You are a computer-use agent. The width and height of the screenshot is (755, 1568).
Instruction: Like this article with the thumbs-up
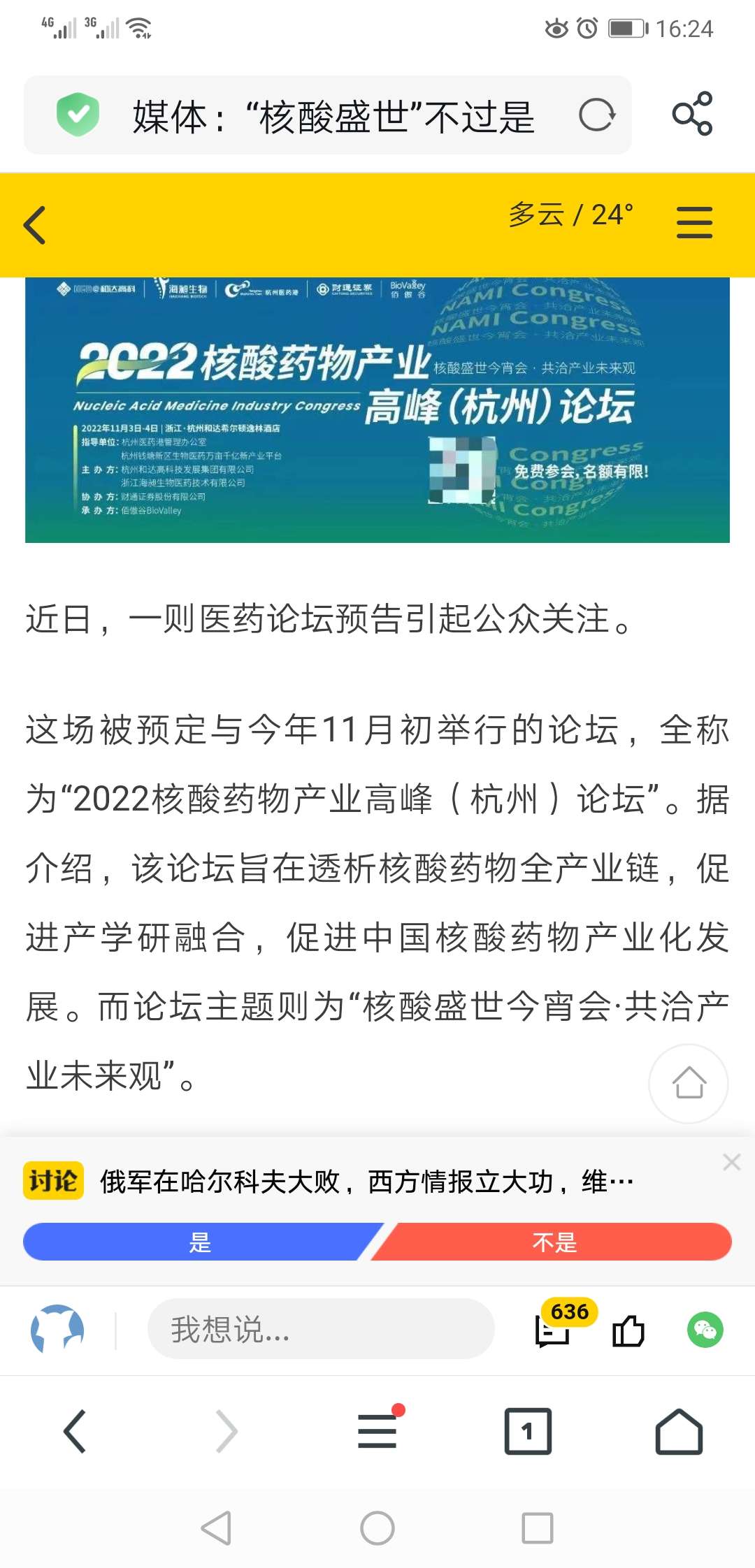pyautogui.click(x=628, y=1330)
